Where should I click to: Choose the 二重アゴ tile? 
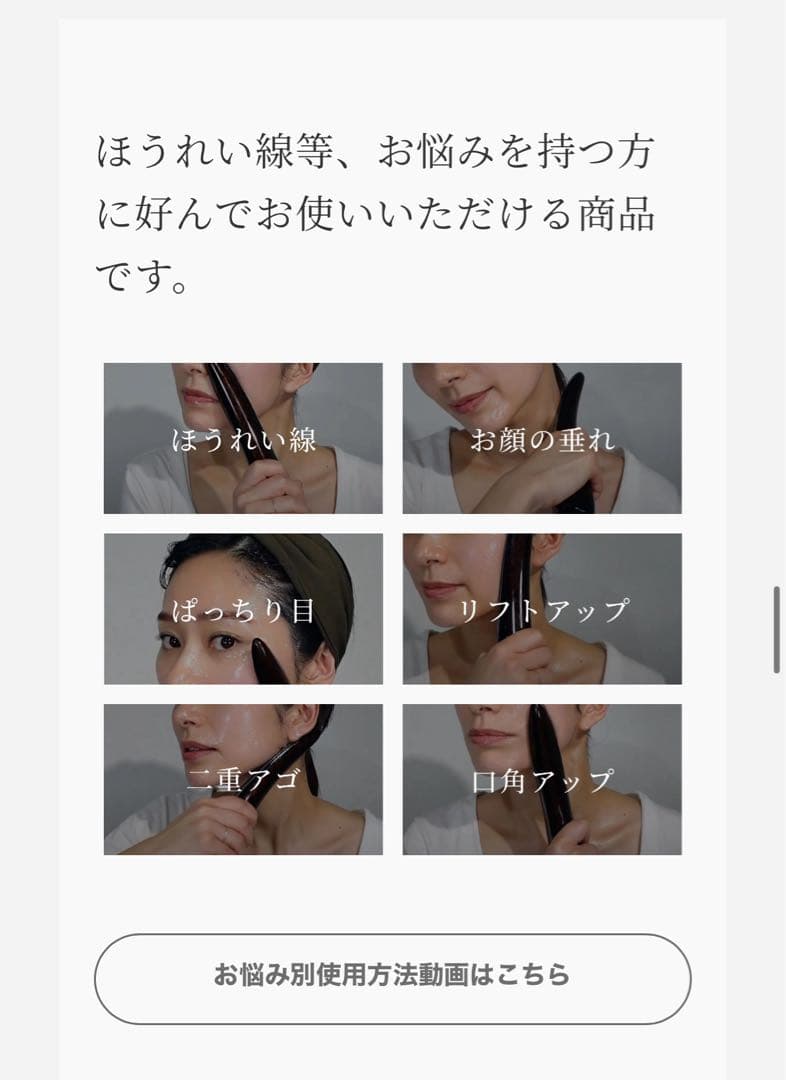[x=243, y=779]
